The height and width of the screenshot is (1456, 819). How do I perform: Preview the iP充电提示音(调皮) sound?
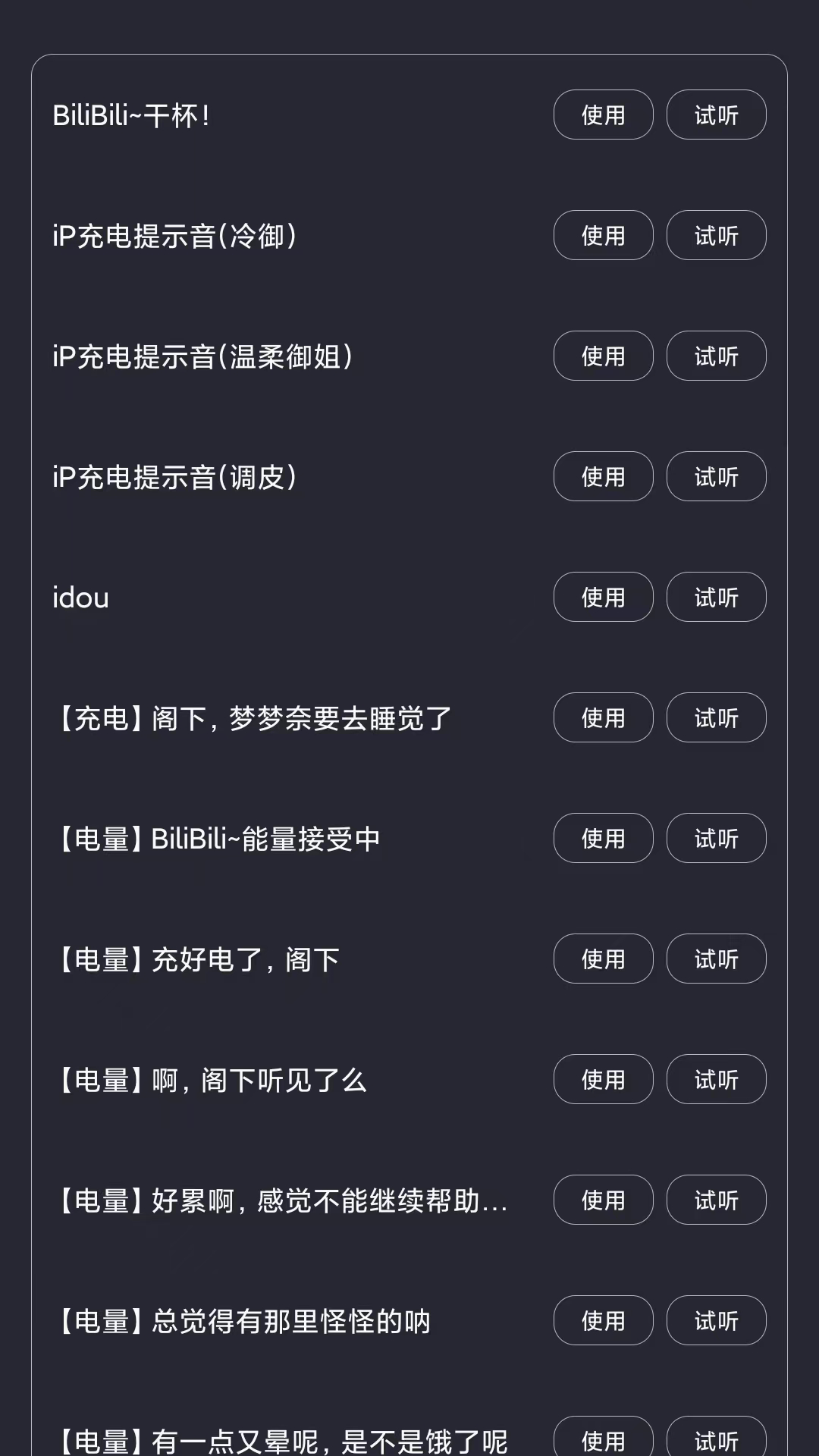click(x=716, y=477)
